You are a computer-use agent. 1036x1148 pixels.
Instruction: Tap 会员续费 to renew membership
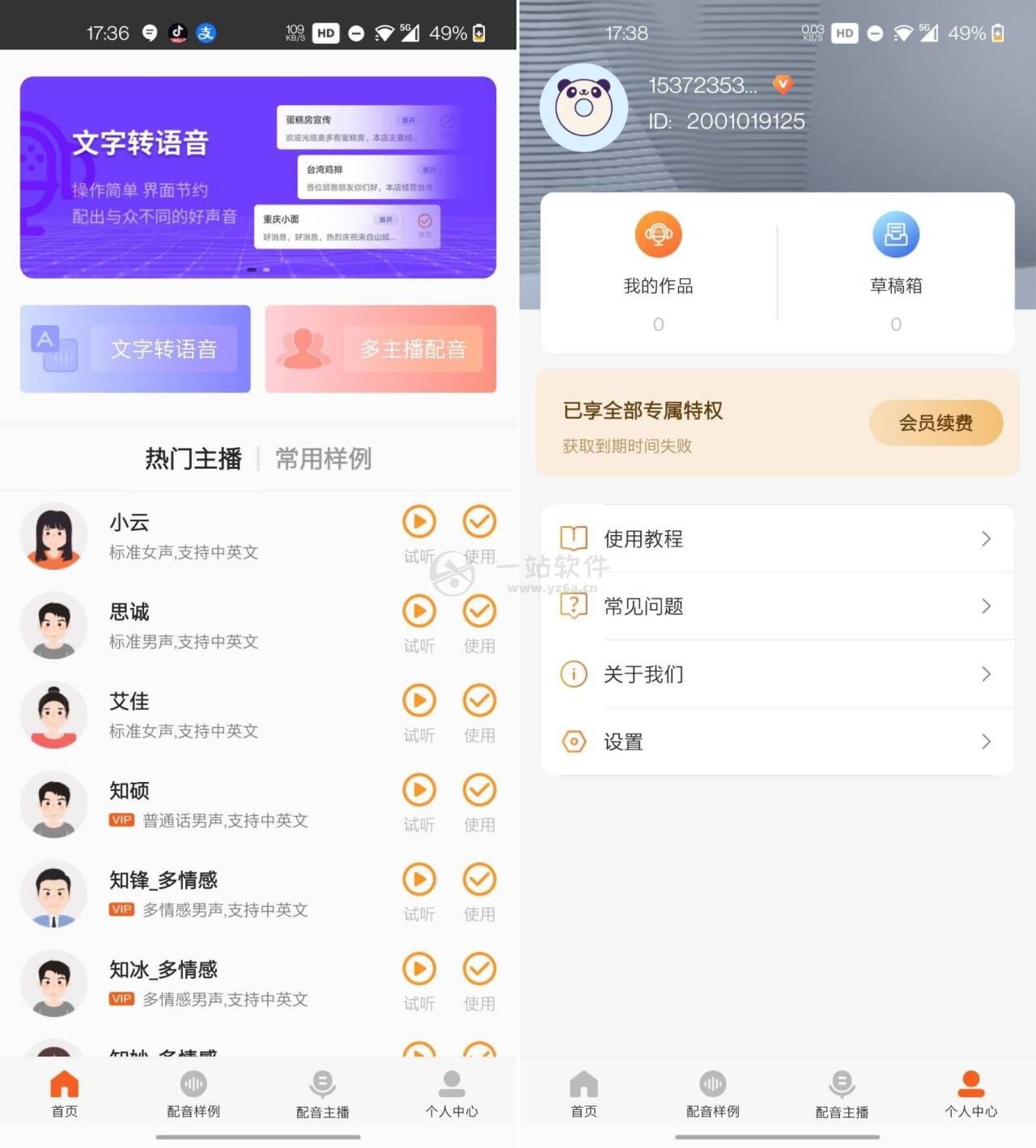[936, 423]
